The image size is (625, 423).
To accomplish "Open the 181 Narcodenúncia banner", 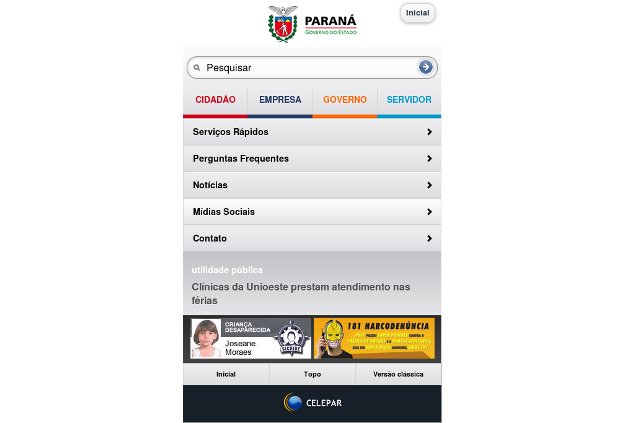I will click(373, 339).
